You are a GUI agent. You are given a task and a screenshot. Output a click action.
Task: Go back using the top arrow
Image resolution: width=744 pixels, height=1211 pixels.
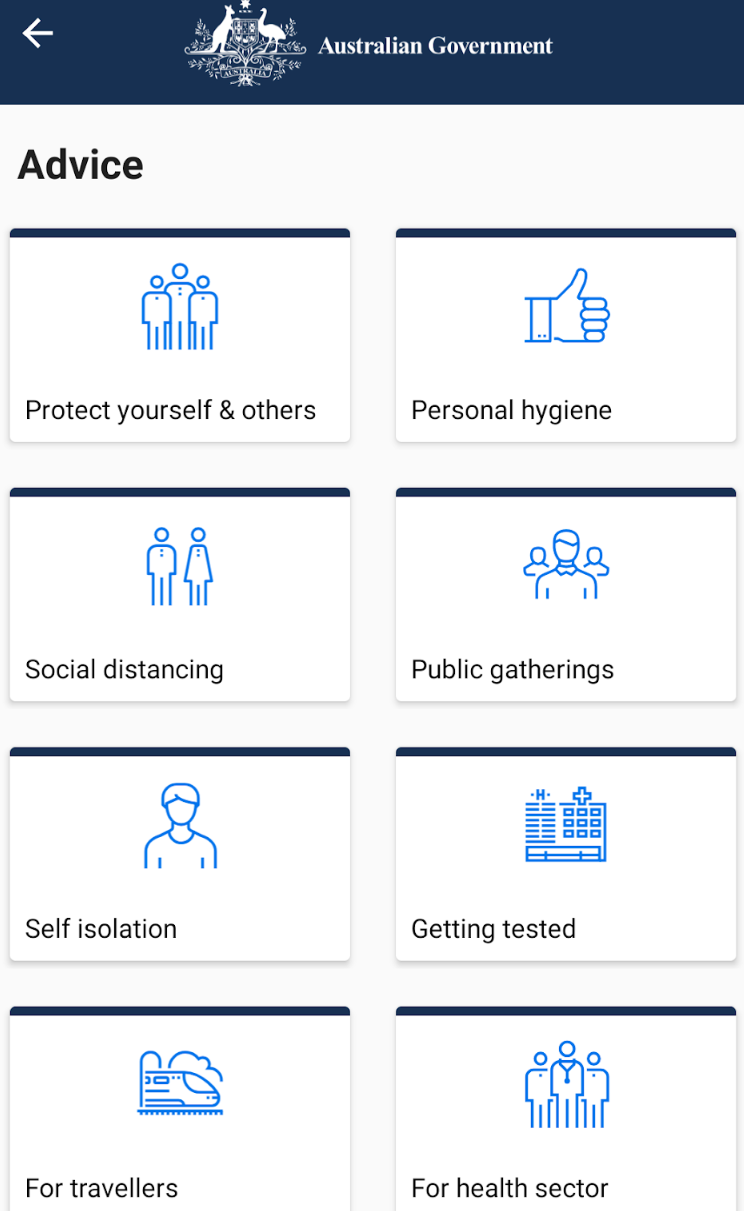[38, 34]
